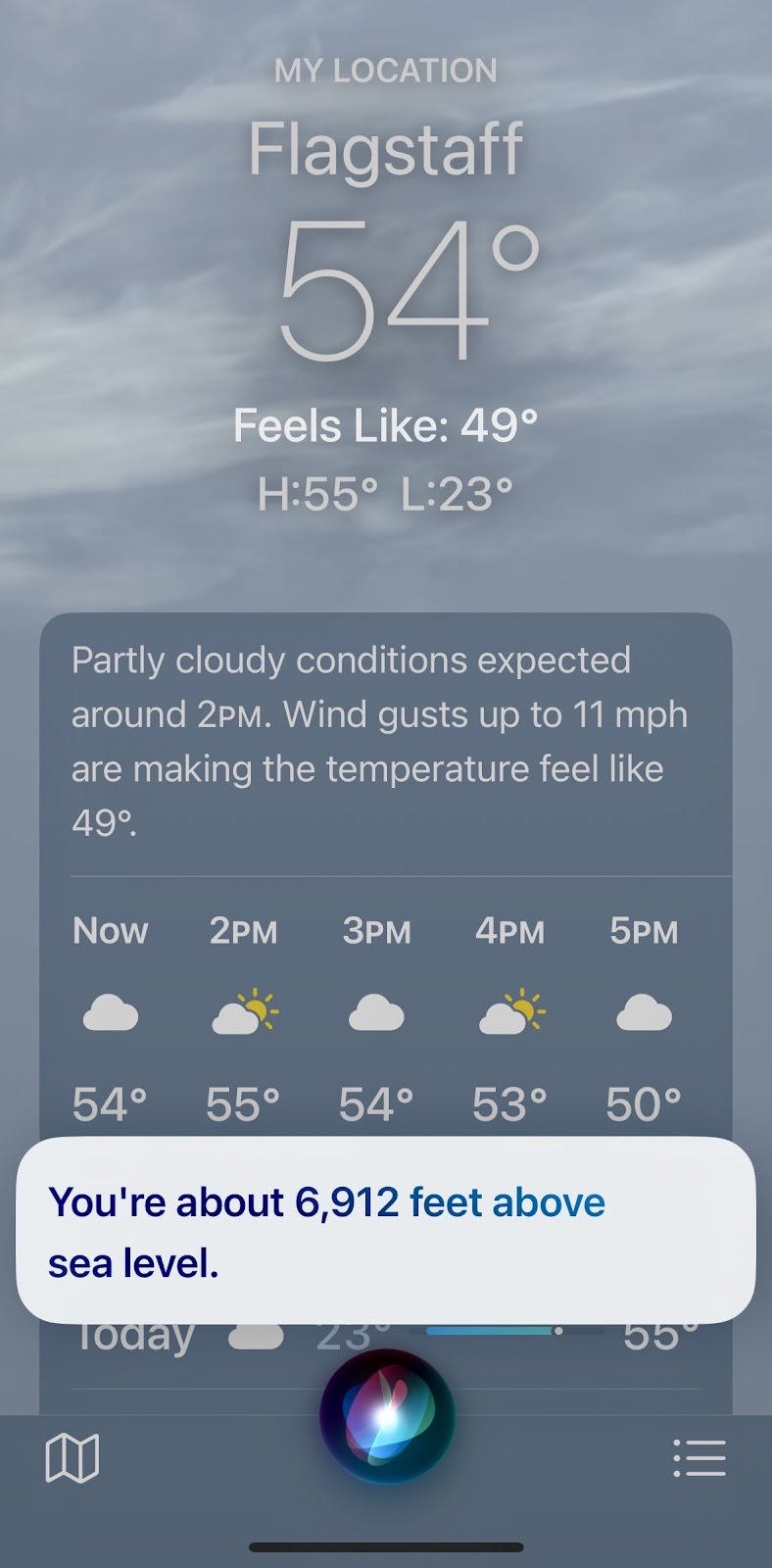The image size is (772, 1568).
Task: Tap the Siri orb
Action: (x=387, y=1415)
